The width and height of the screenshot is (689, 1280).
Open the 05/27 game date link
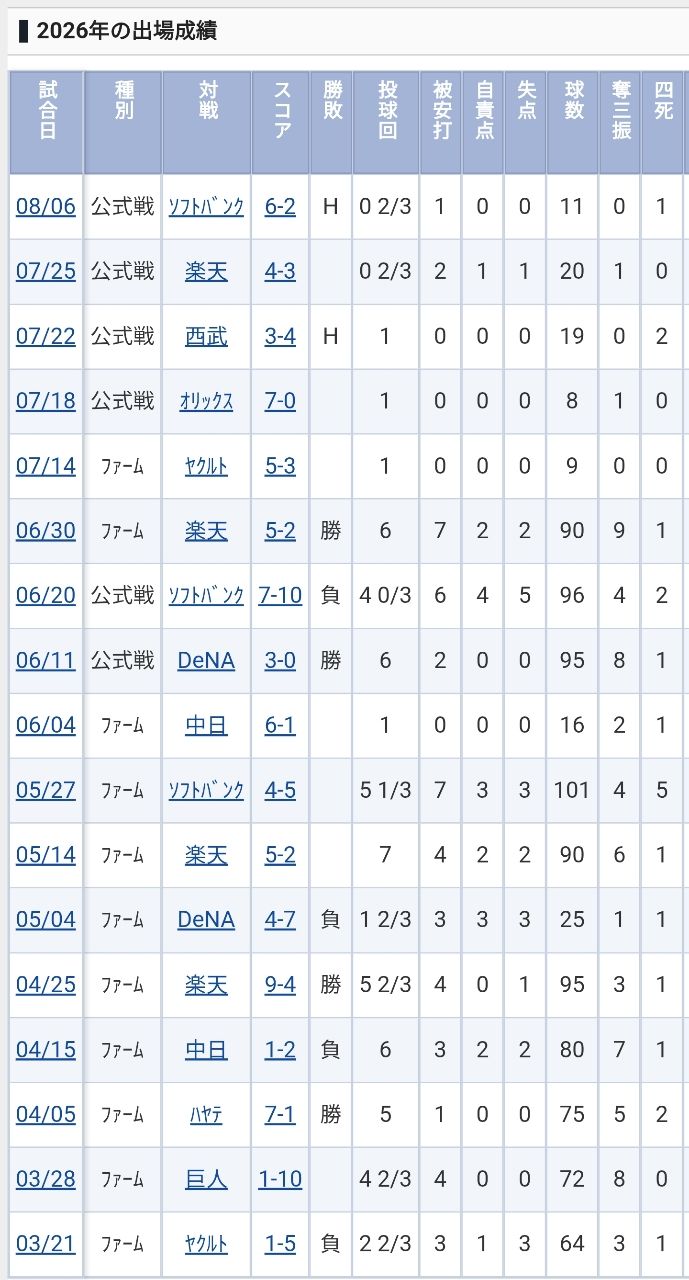coord(46,790)
